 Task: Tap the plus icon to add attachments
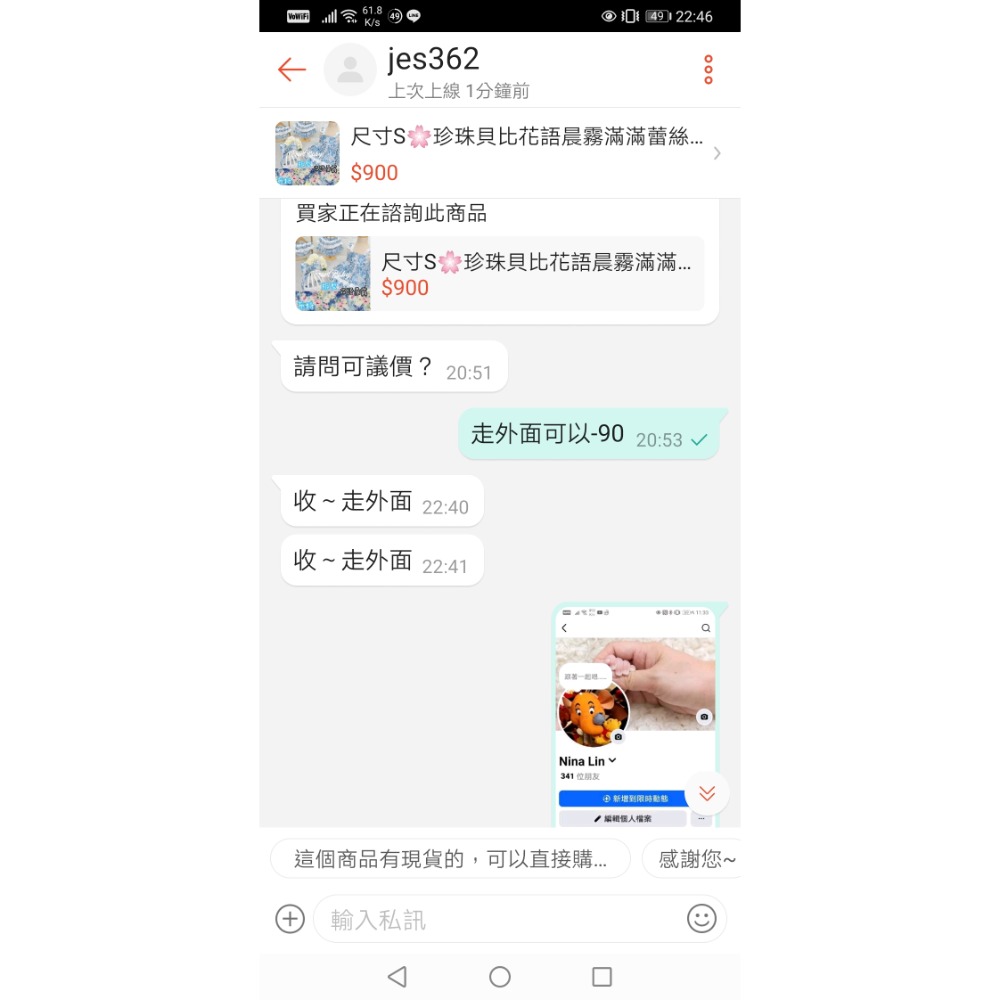click(290, 919)
